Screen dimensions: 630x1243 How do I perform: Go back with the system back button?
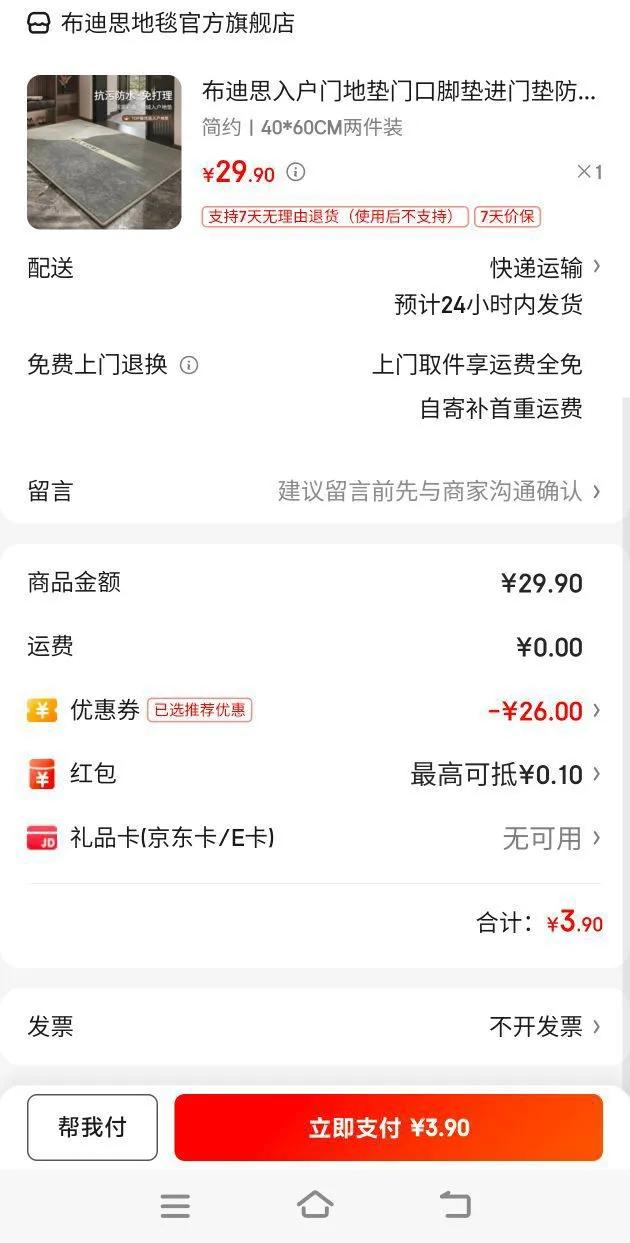tap(455, 1204)
